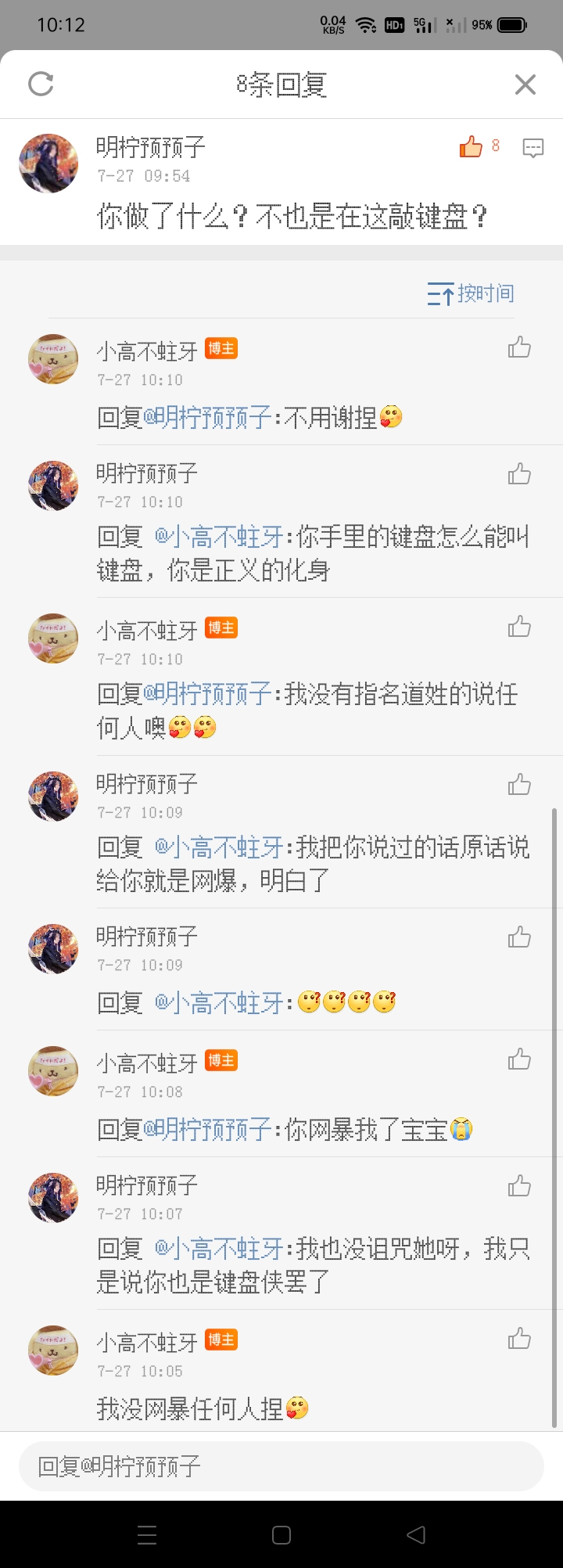This screenshot has width=563, height=1568.
Task: Like 明柠预预子's main comment
Action: (472, 146)
